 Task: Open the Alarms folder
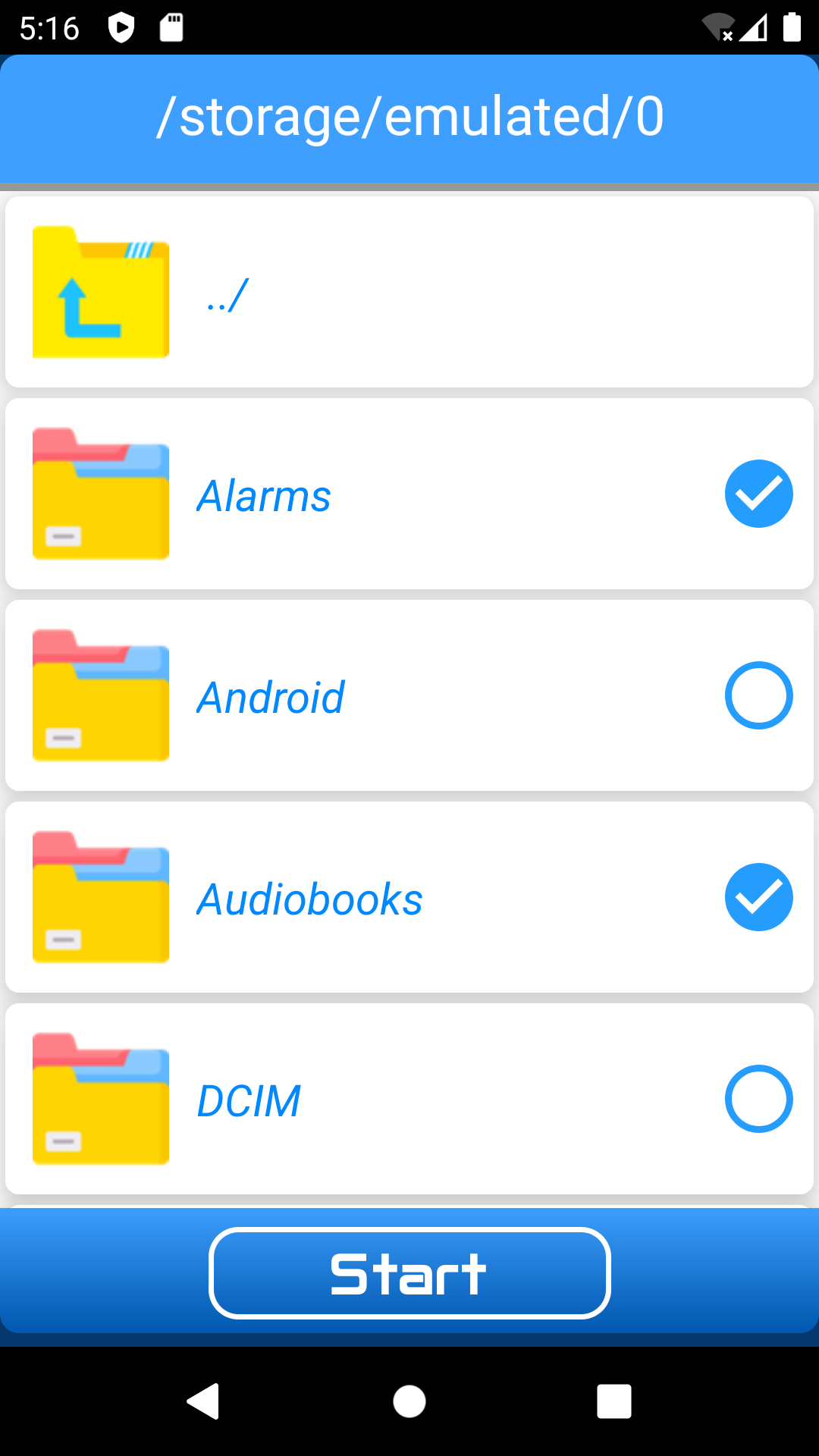(264, 495)
